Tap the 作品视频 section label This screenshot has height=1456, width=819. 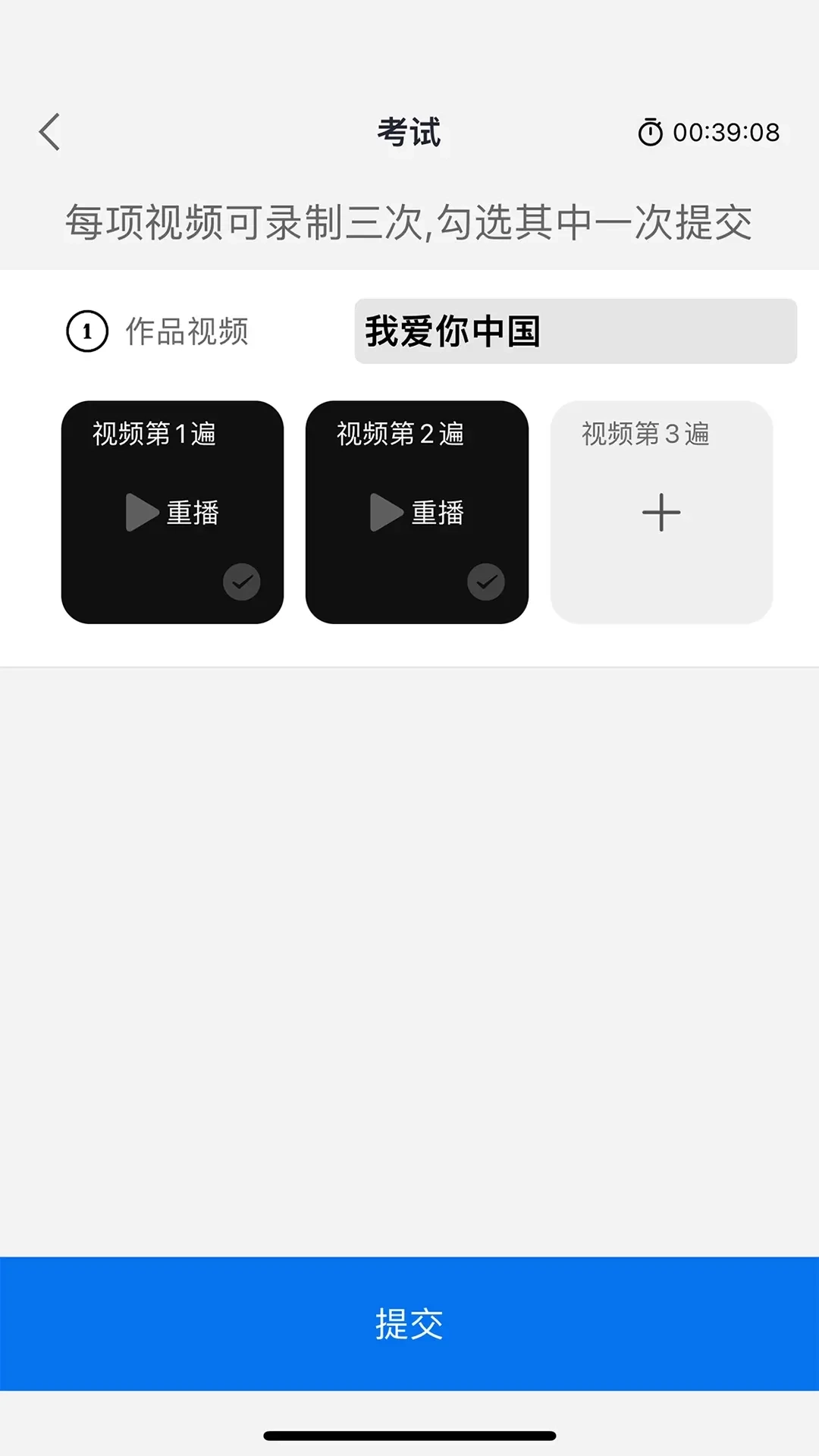coord(186,331)
